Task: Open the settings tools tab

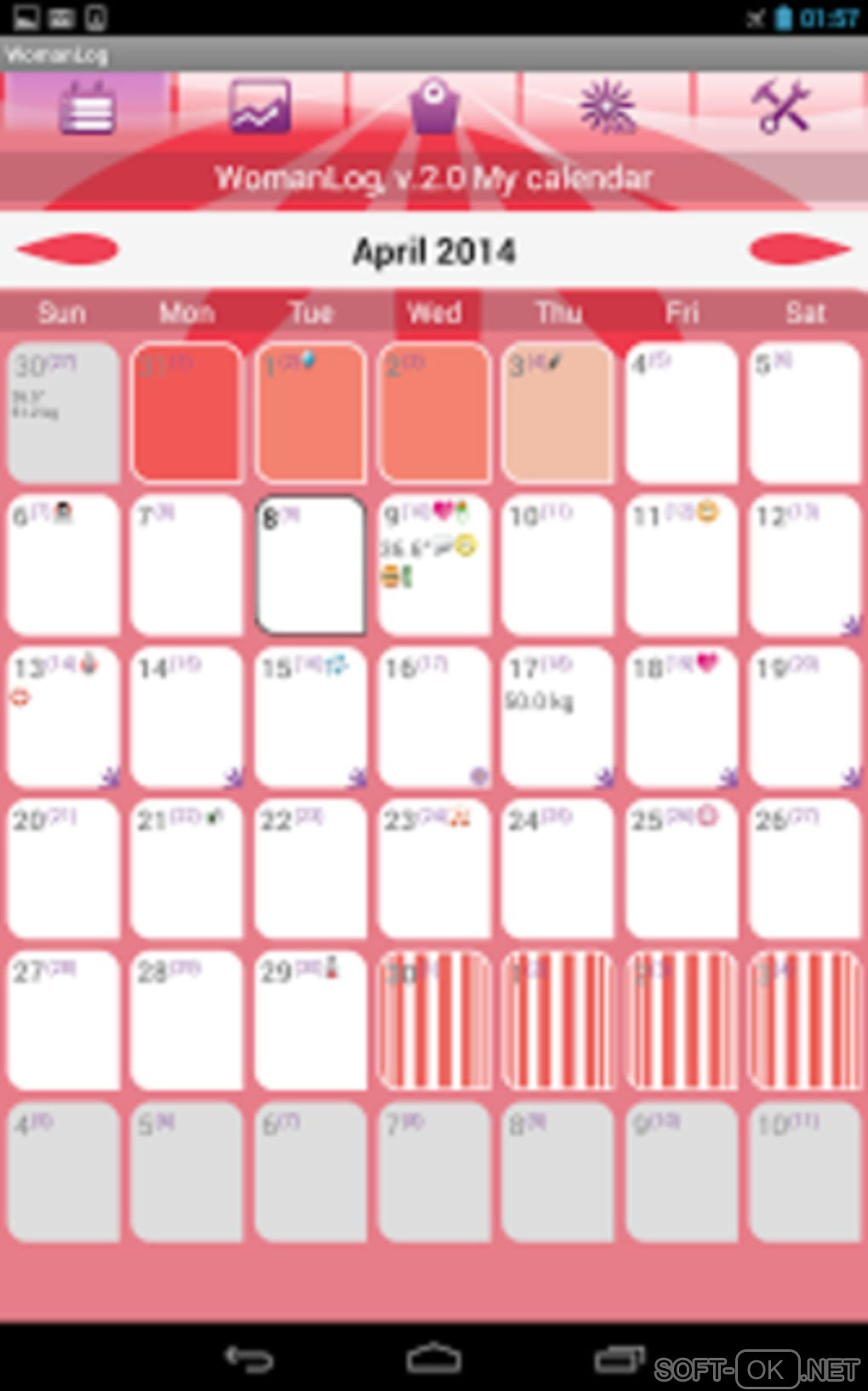Action: point(780,107)
